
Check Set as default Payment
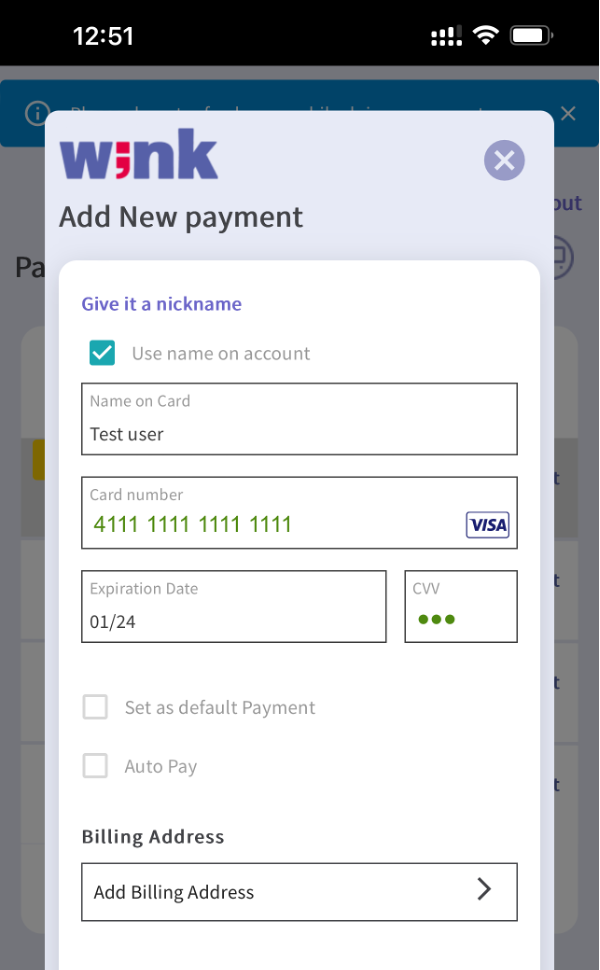pos(95,707)
